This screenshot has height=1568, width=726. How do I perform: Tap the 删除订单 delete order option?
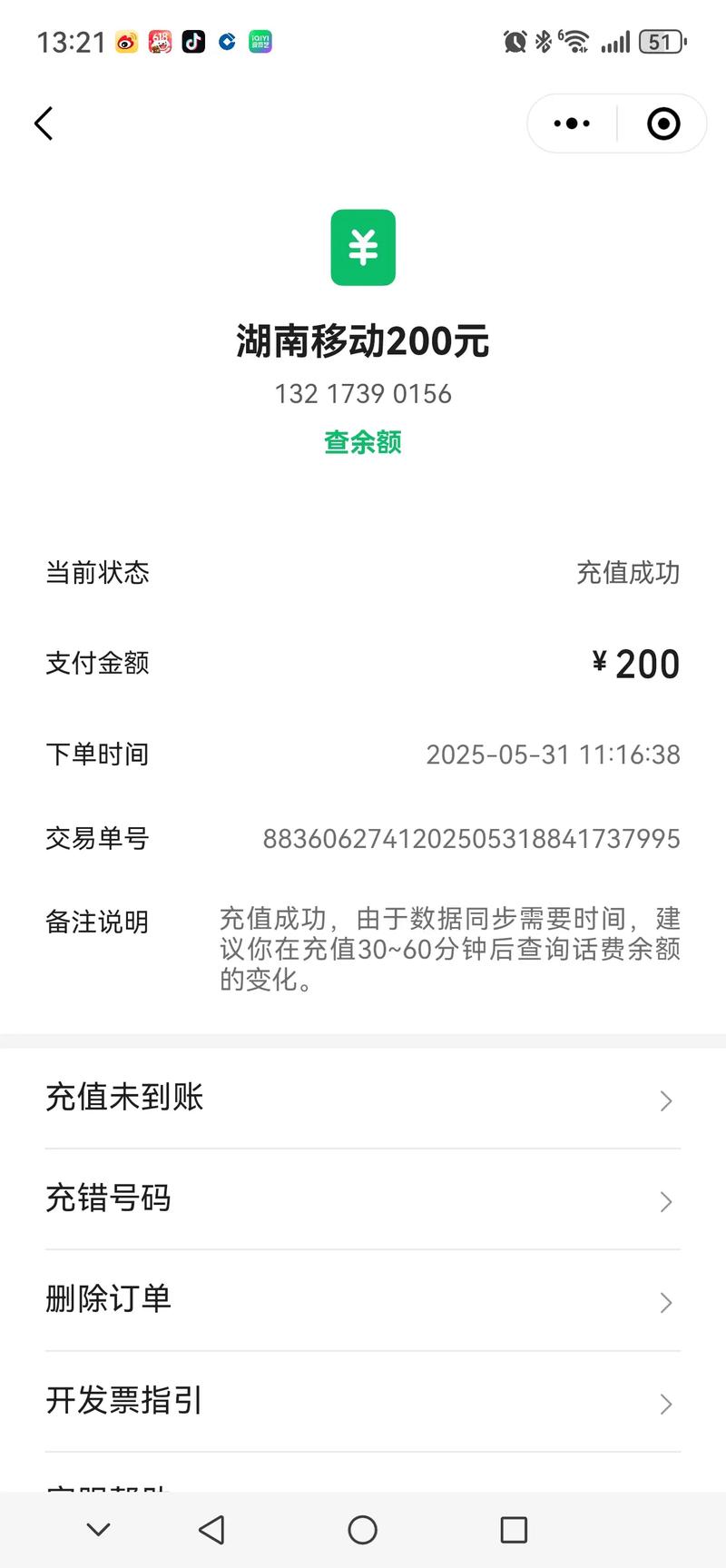[110, 1300]
